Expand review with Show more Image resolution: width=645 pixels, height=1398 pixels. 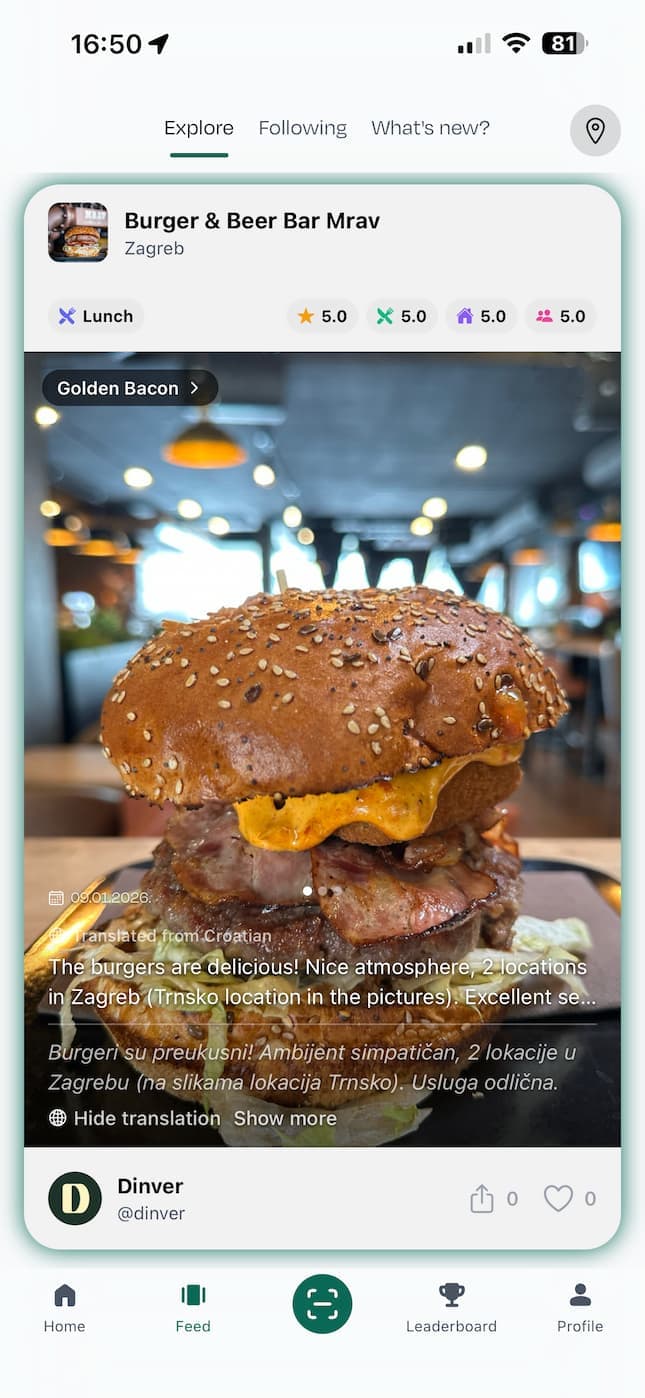coord(285,1118)
